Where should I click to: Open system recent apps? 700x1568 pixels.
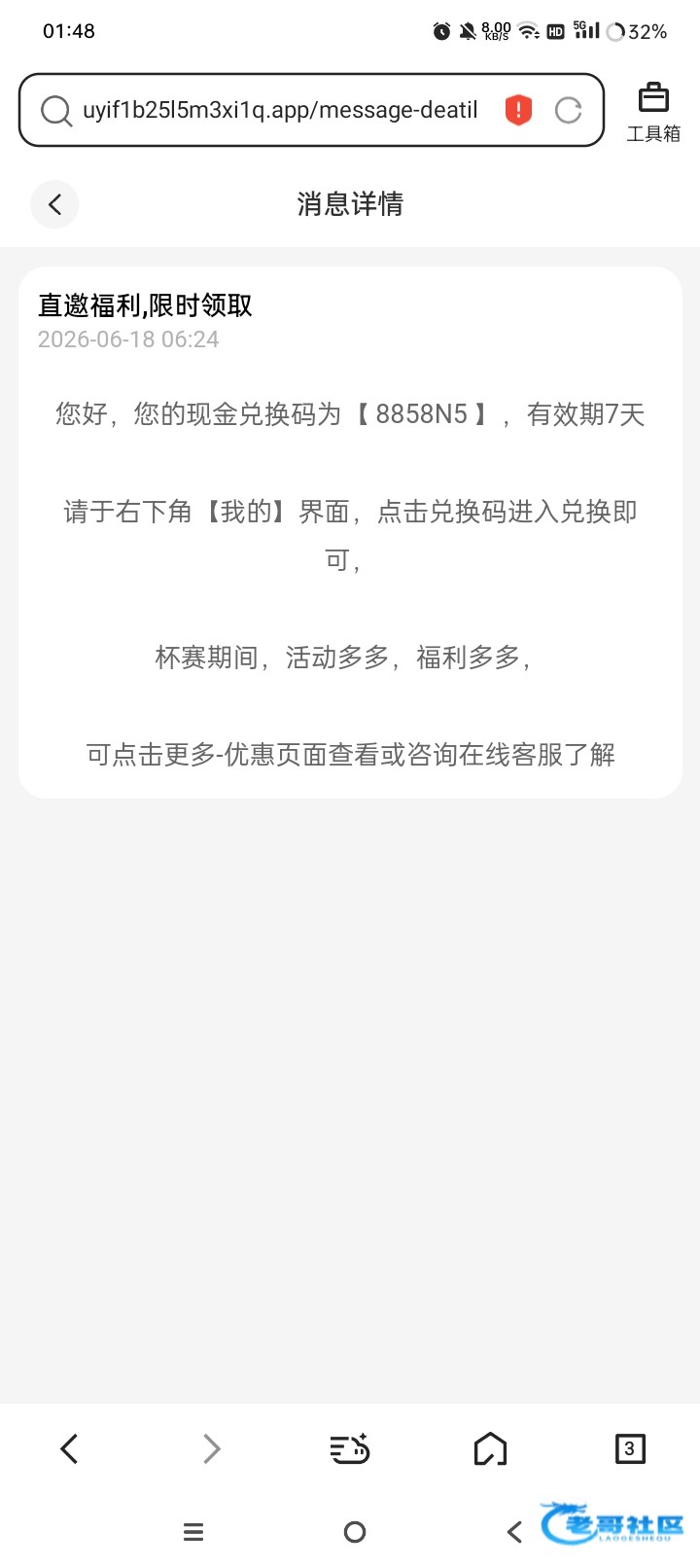[x=193, y=1532]
